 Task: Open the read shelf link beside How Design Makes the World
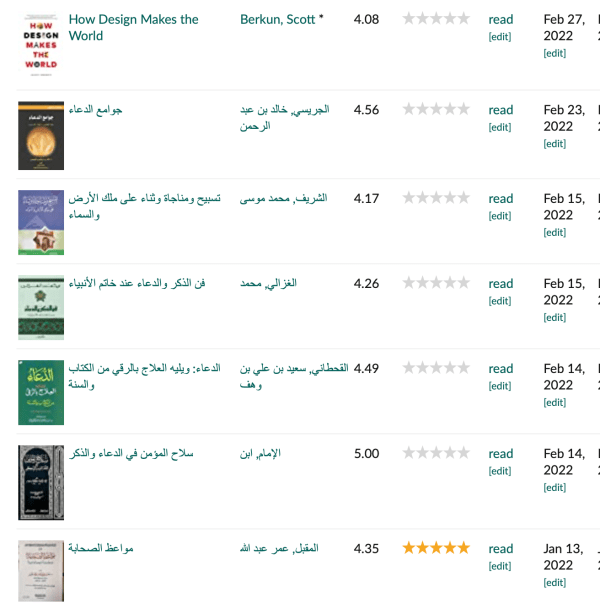pos(500,19)
